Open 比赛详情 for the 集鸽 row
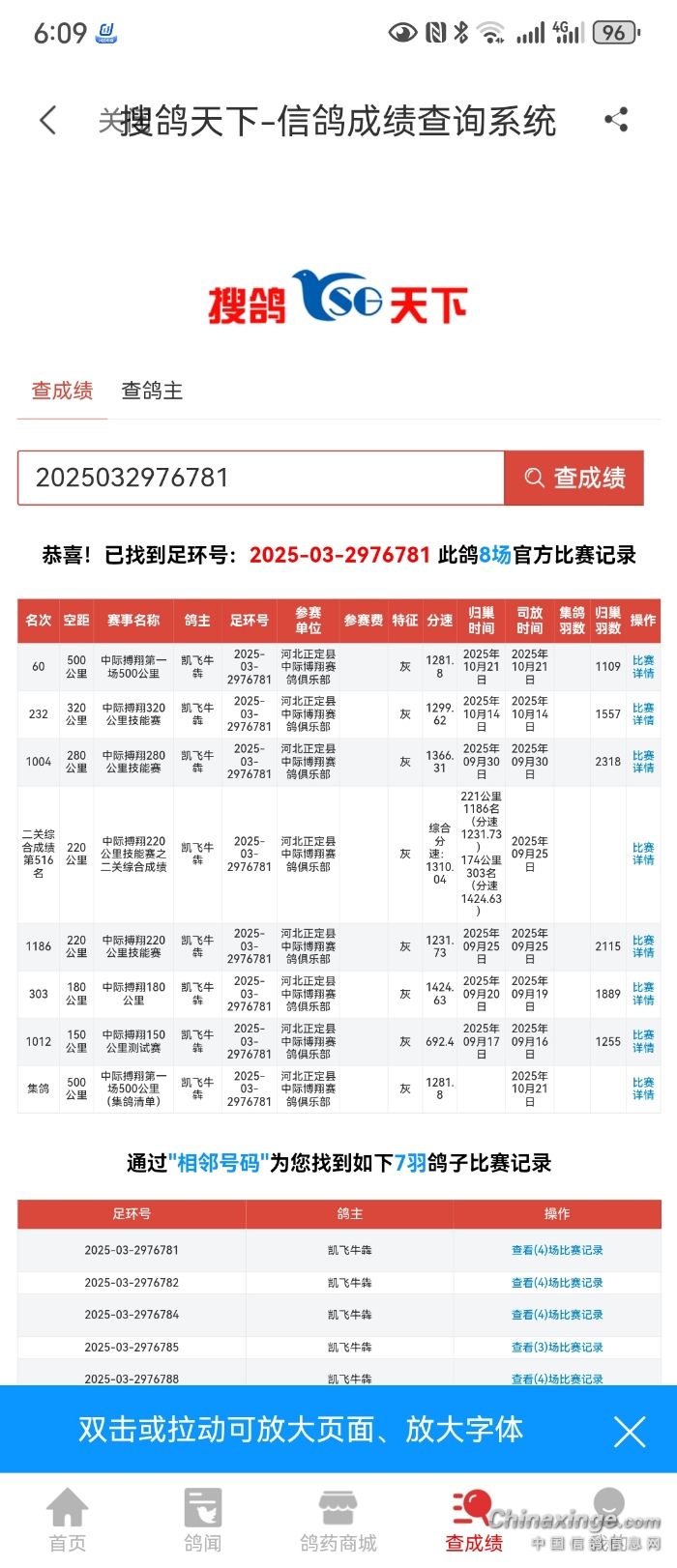 (x=643, y=1089)
